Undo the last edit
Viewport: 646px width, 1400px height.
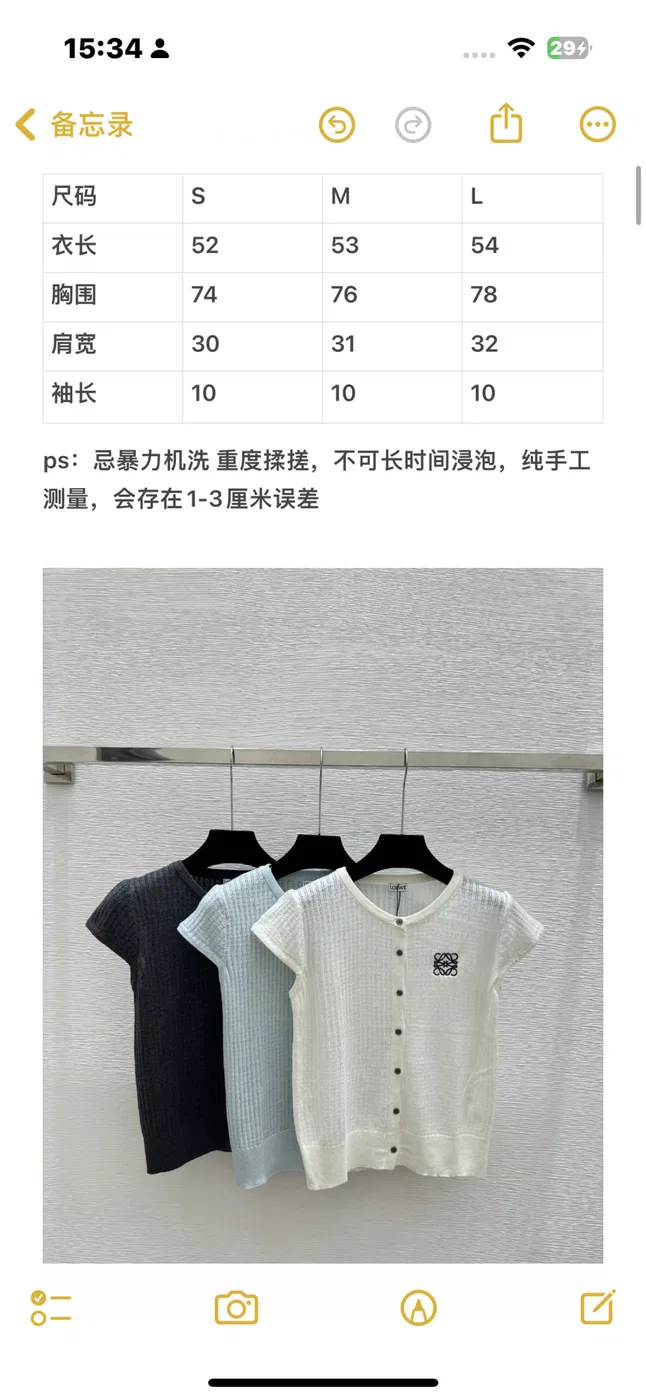pyautogui.click(x=337, y=125)
